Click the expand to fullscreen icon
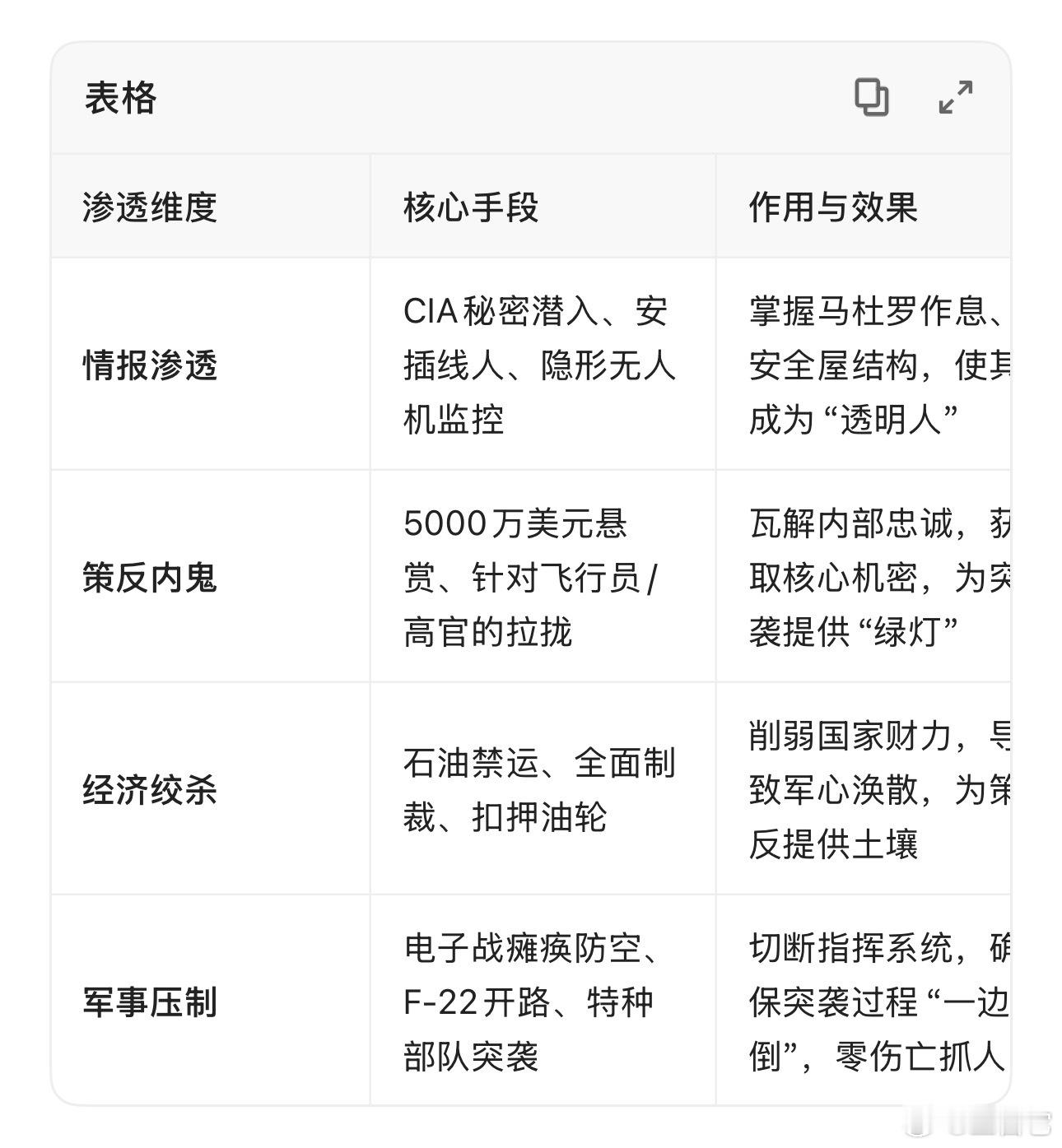 point(955,98)
